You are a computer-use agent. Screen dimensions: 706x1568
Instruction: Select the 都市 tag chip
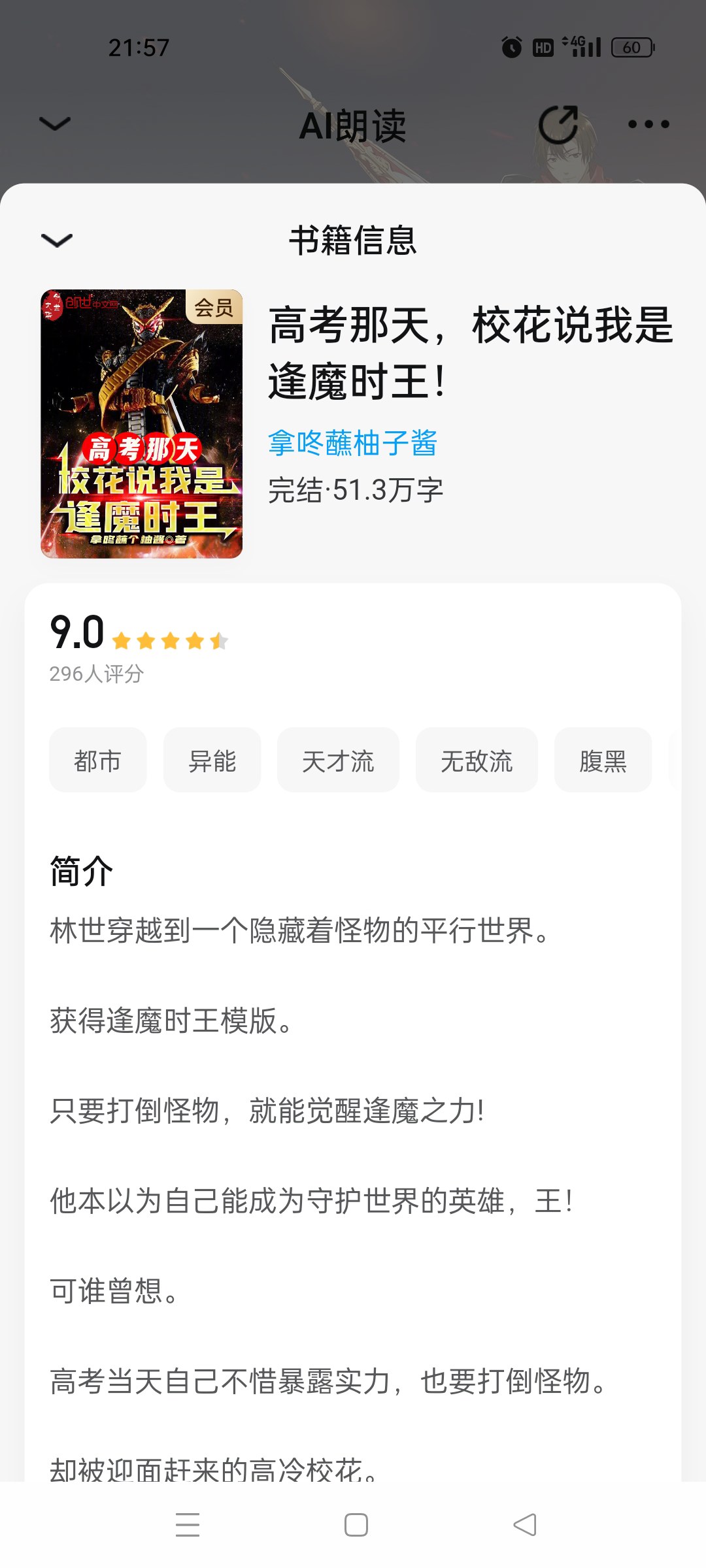(97, 760)
